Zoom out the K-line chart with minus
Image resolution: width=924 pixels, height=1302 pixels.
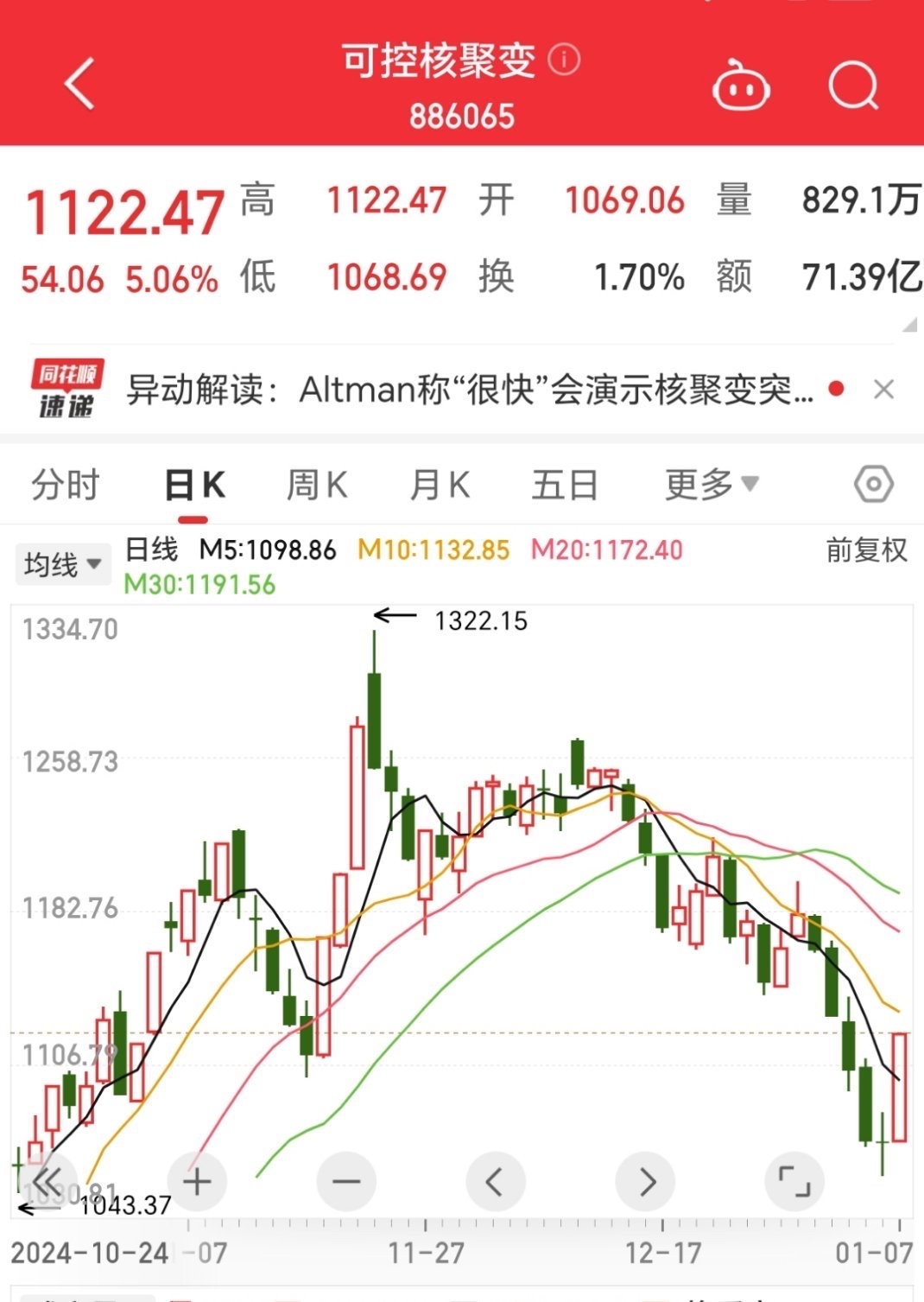[x=346, y=1181]
